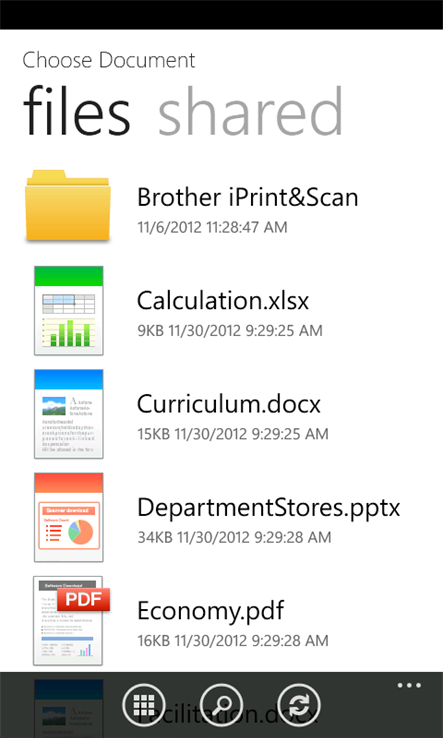Refresh the file list

pyautogui.click(x=299, y=705)
